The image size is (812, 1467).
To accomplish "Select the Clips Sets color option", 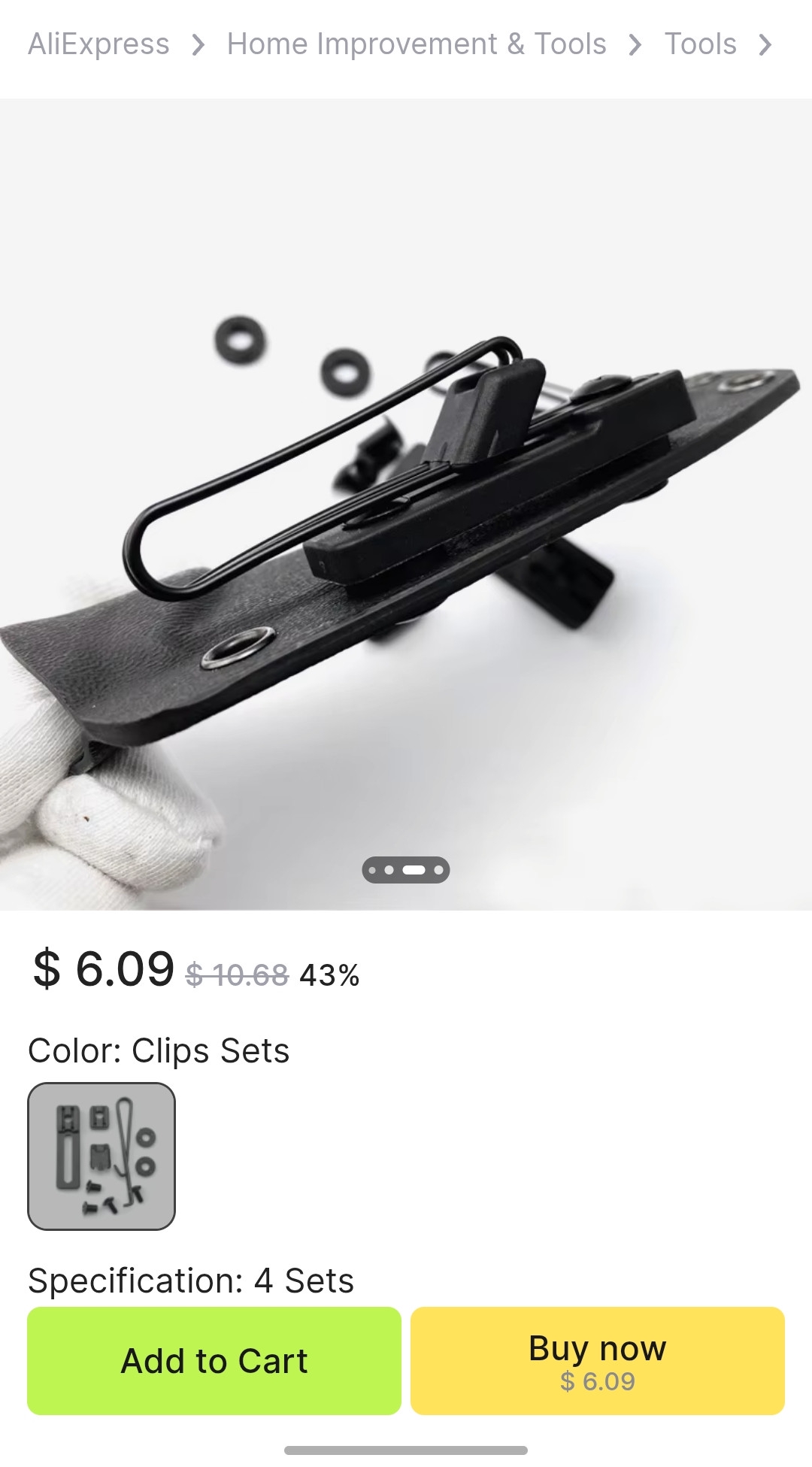I will [x=101, y=1156].
